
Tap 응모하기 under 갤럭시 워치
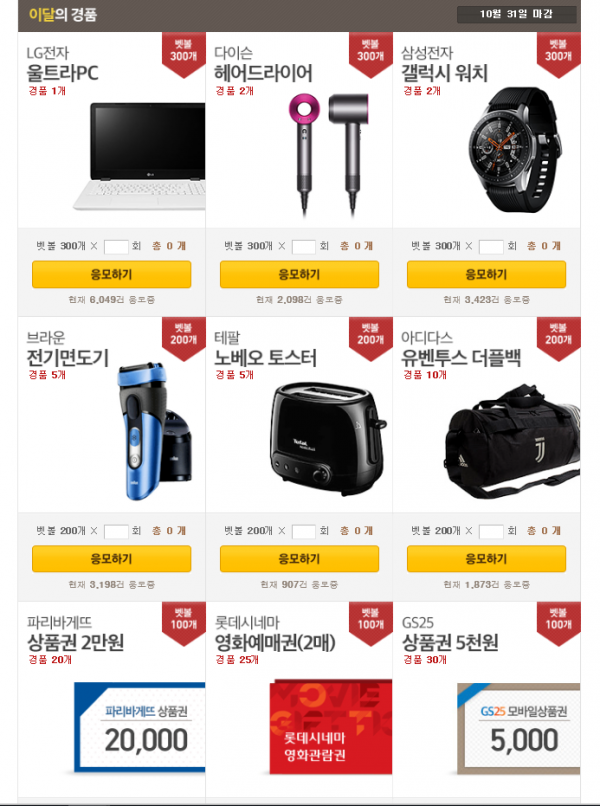tap(487, 274)
